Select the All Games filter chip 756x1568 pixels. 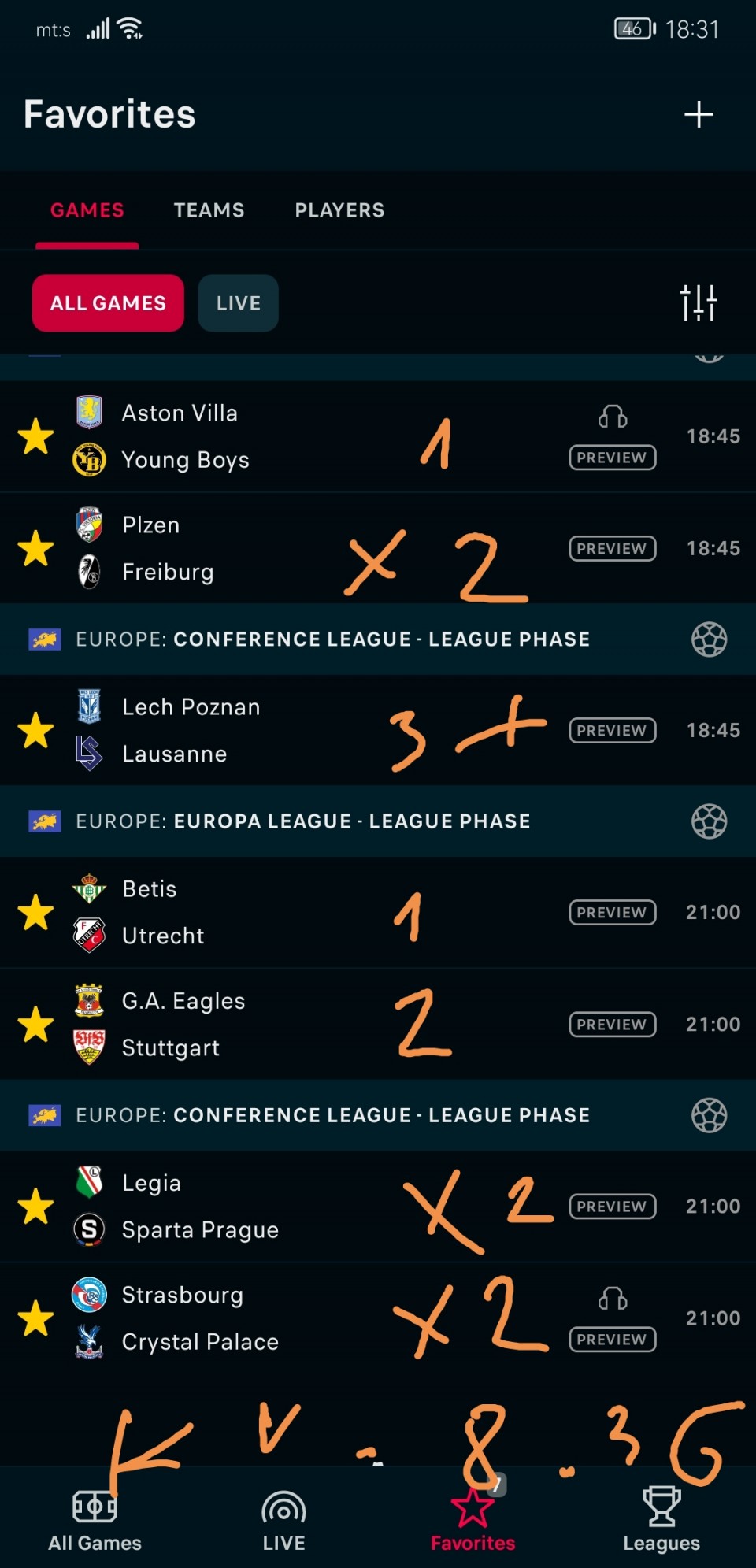(108, 303)
